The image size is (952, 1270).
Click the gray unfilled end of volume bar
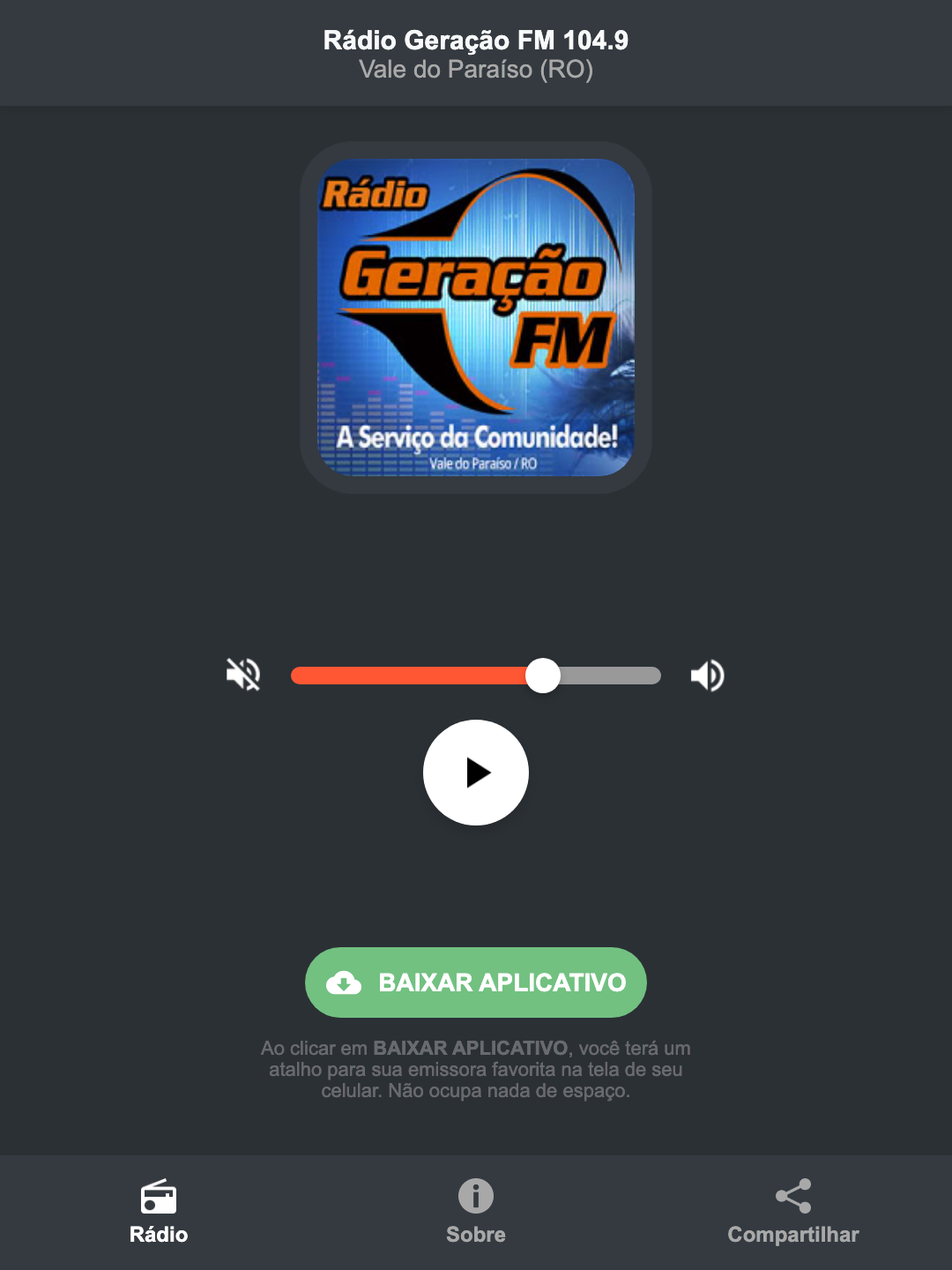click(x=617, y=675)
